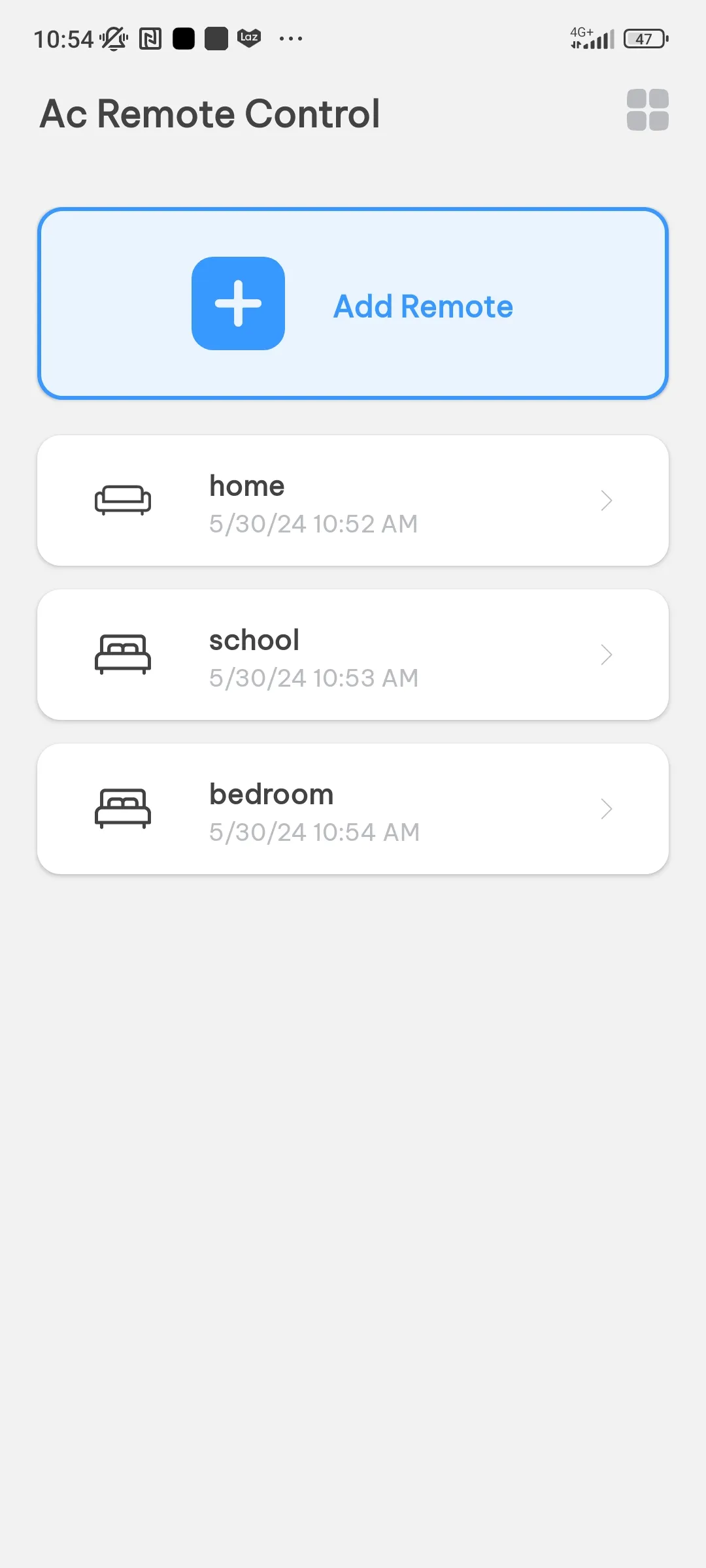Image resolution: width=706 pixels, height=1568 pixels.
Task: Tap the Ac Remote Control title
Action: click(210, 112)
